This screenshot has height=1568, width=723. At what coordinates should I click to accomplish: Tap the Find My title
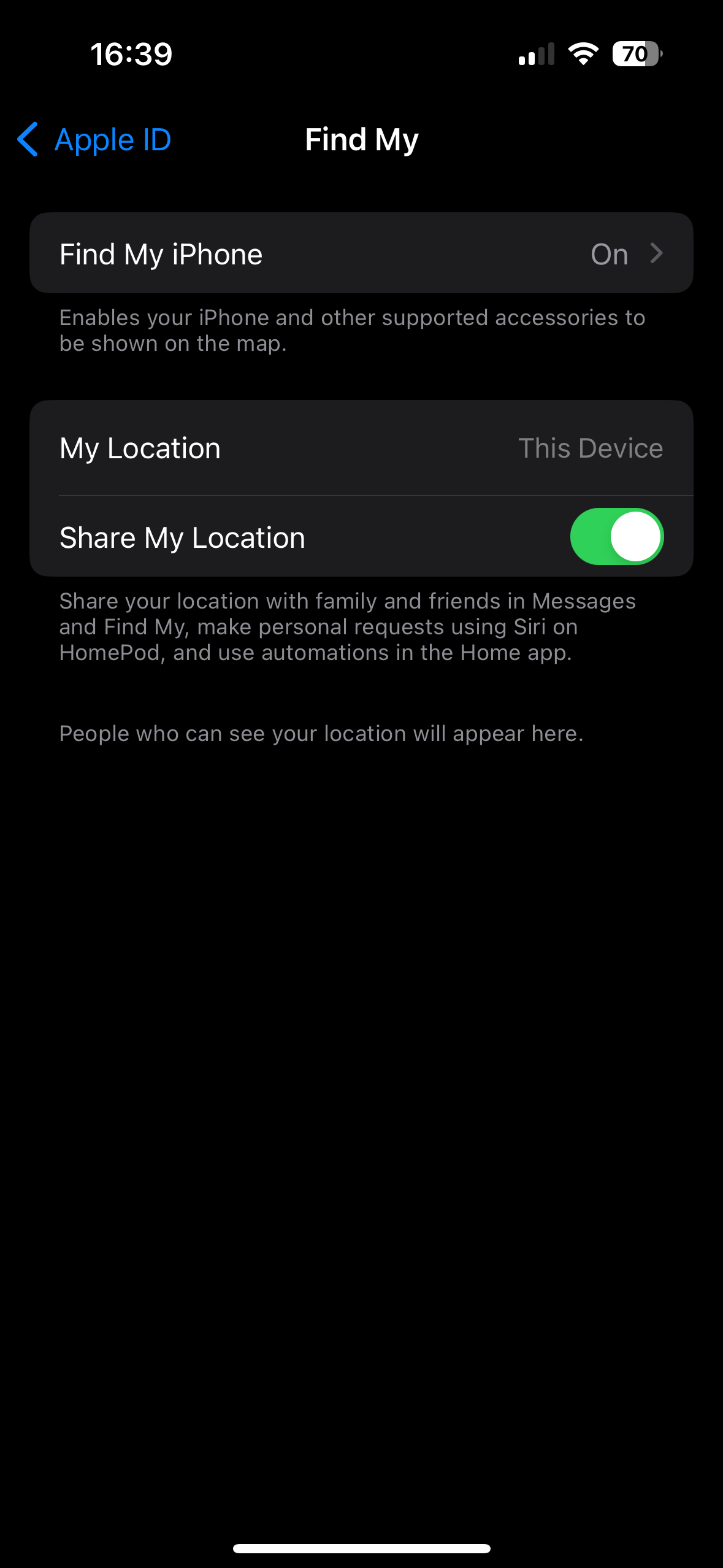tap(361, 140)
